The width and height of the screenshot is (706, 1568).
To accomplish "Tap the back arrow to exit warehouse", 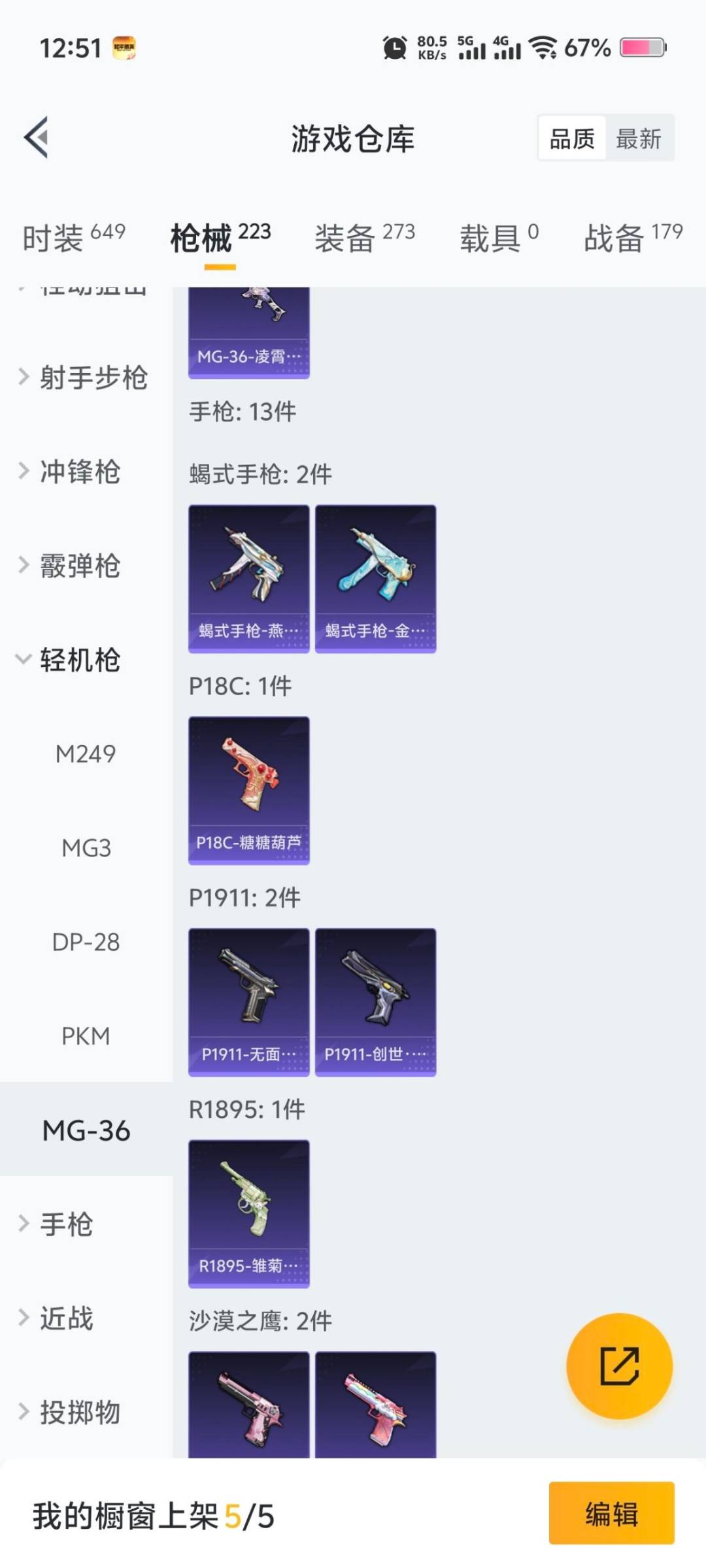I will [x=37, y=138].
